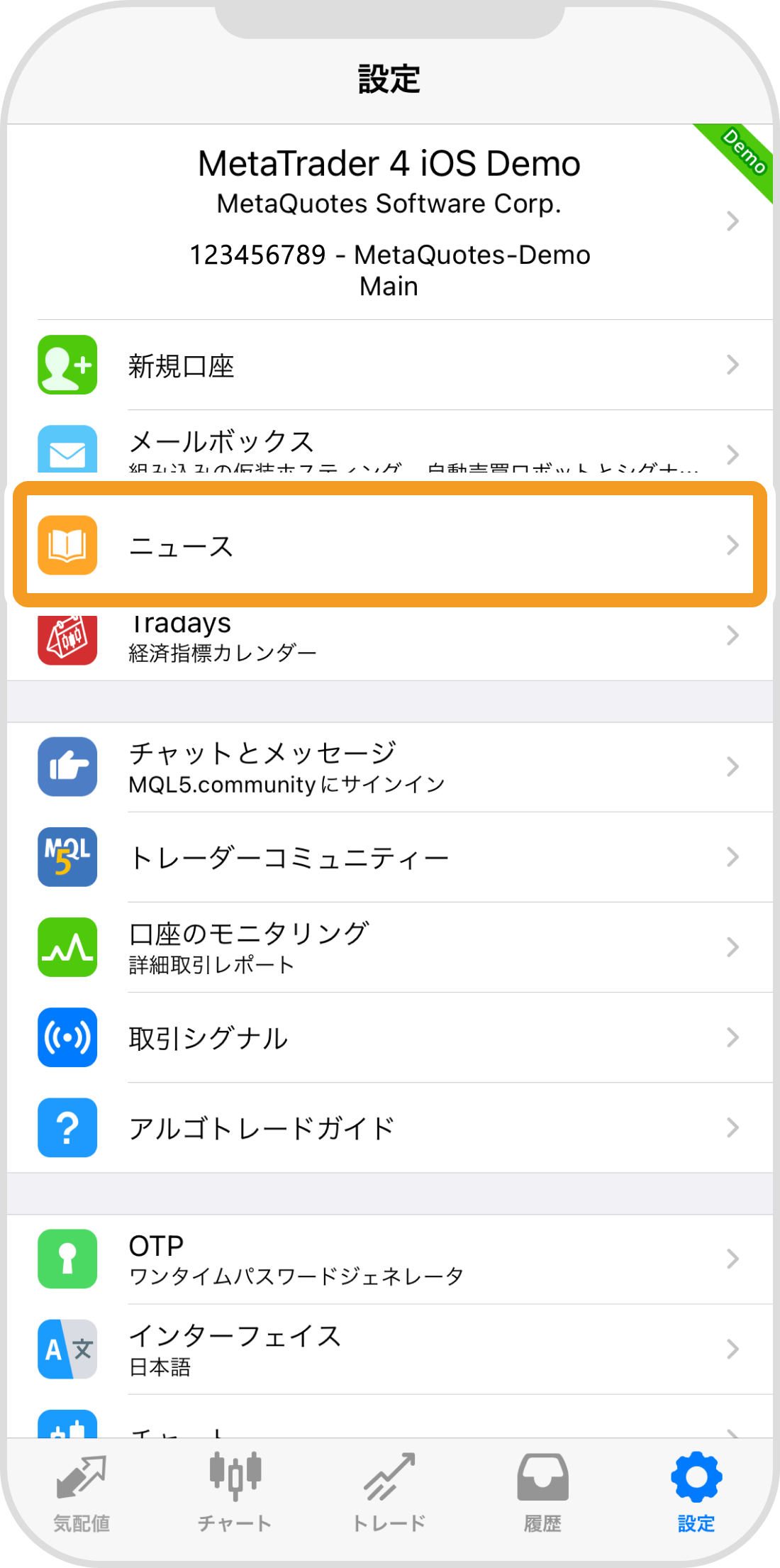Tap the green OTP key icon

[x=67, y=1259]
